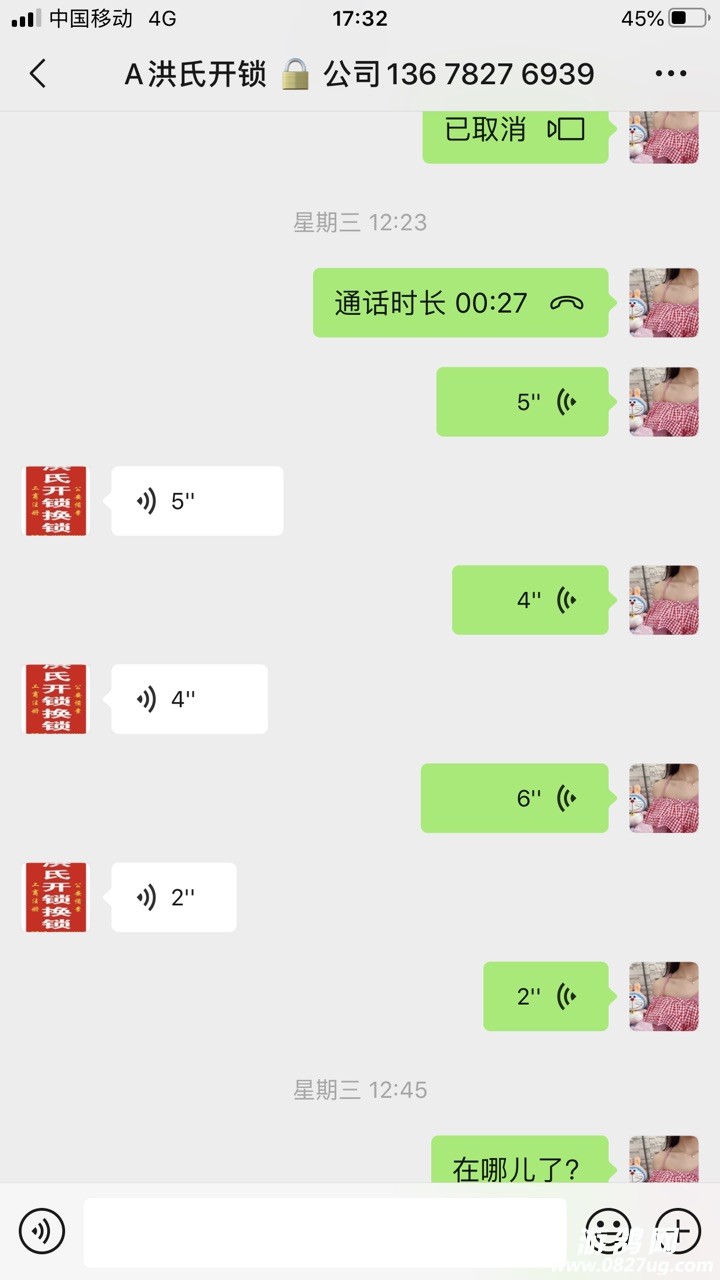This screenshot has height=1280, width=720.
Task: Tap the 通话时长 00:27 call record
Action: click(460, 303)
